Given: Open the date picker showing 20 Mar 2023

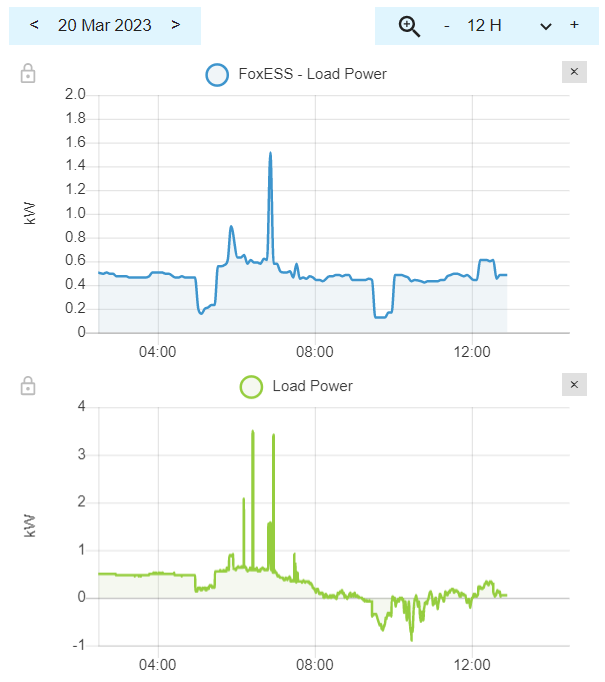Looking at the screenshot, I should pos(105,25).
